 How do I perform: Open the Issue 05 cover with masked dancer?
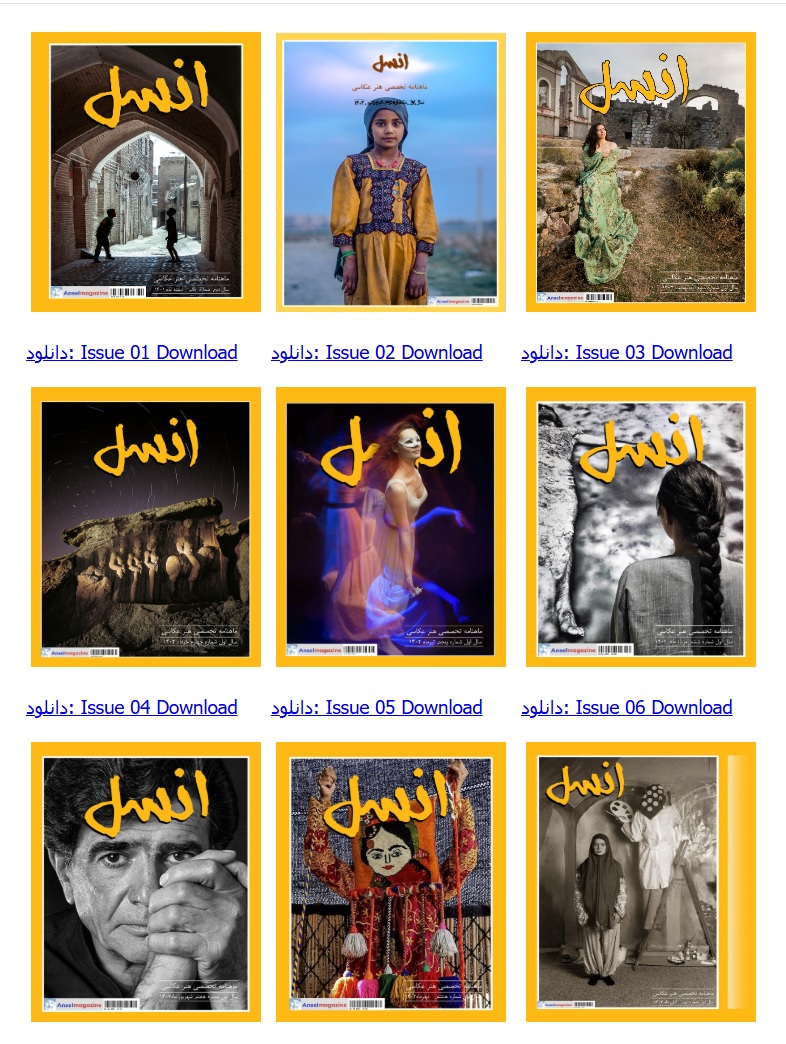point(391,527)
